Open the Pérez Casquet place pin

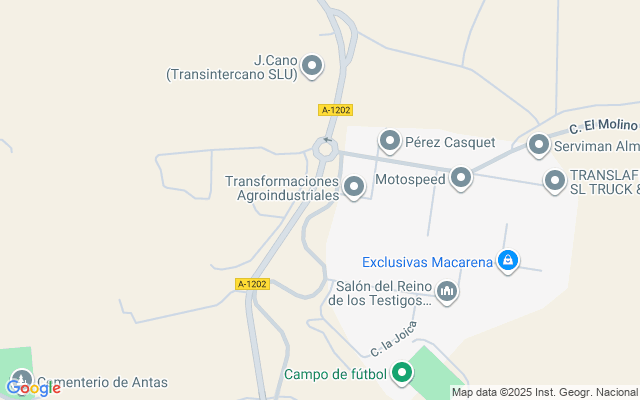tap(390, 141)
